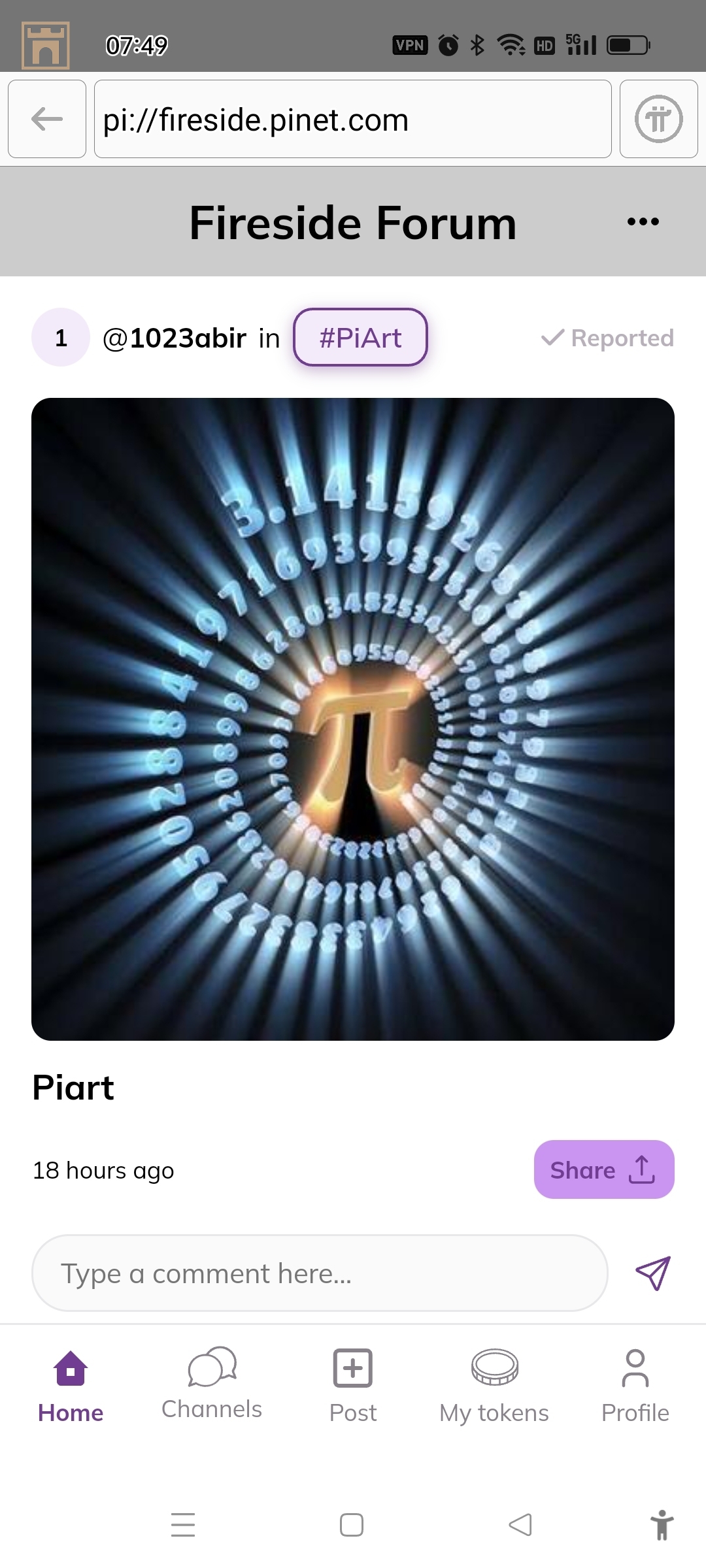This screenshot has height=1568, width=706.
Task: Tap the pi://fireside.pinet.com address bar
Action: coord(353,119)
